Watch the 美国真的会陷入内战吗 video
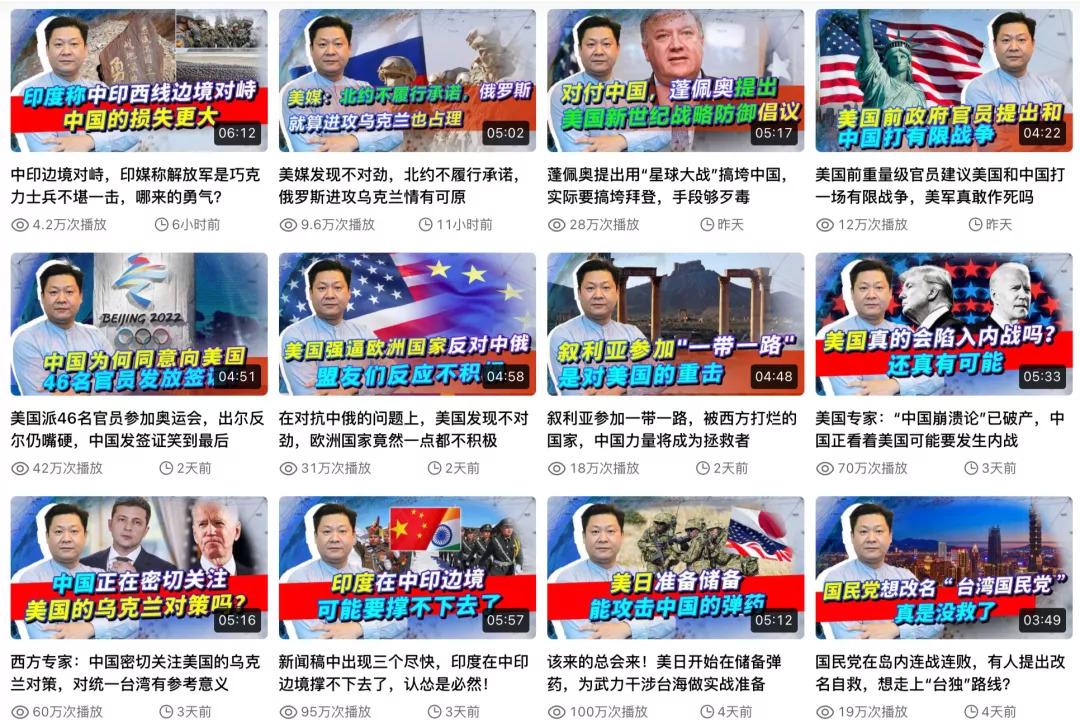This screenshot has height=728, width=1080. click(944, 324)
